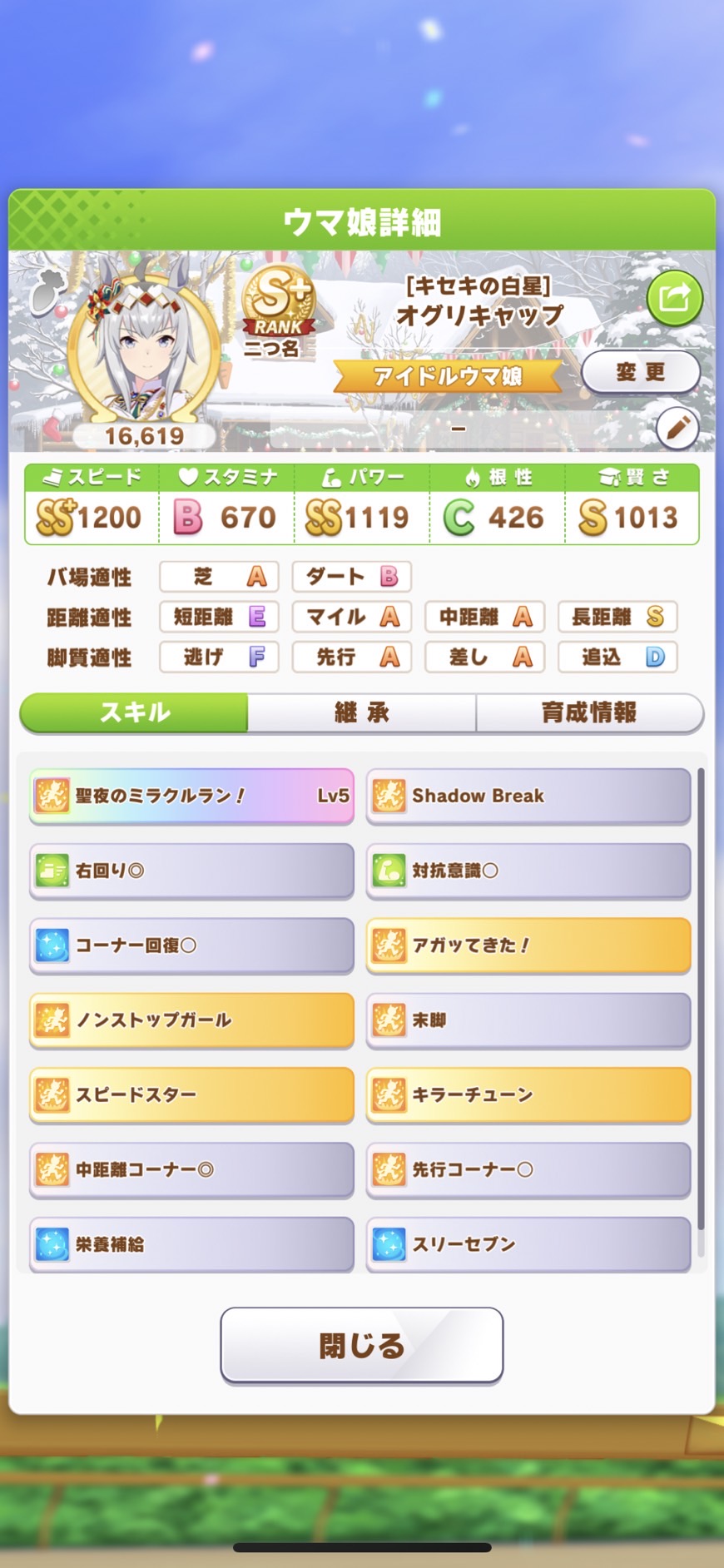Show the スピードスター skill info

[191, 1094]
